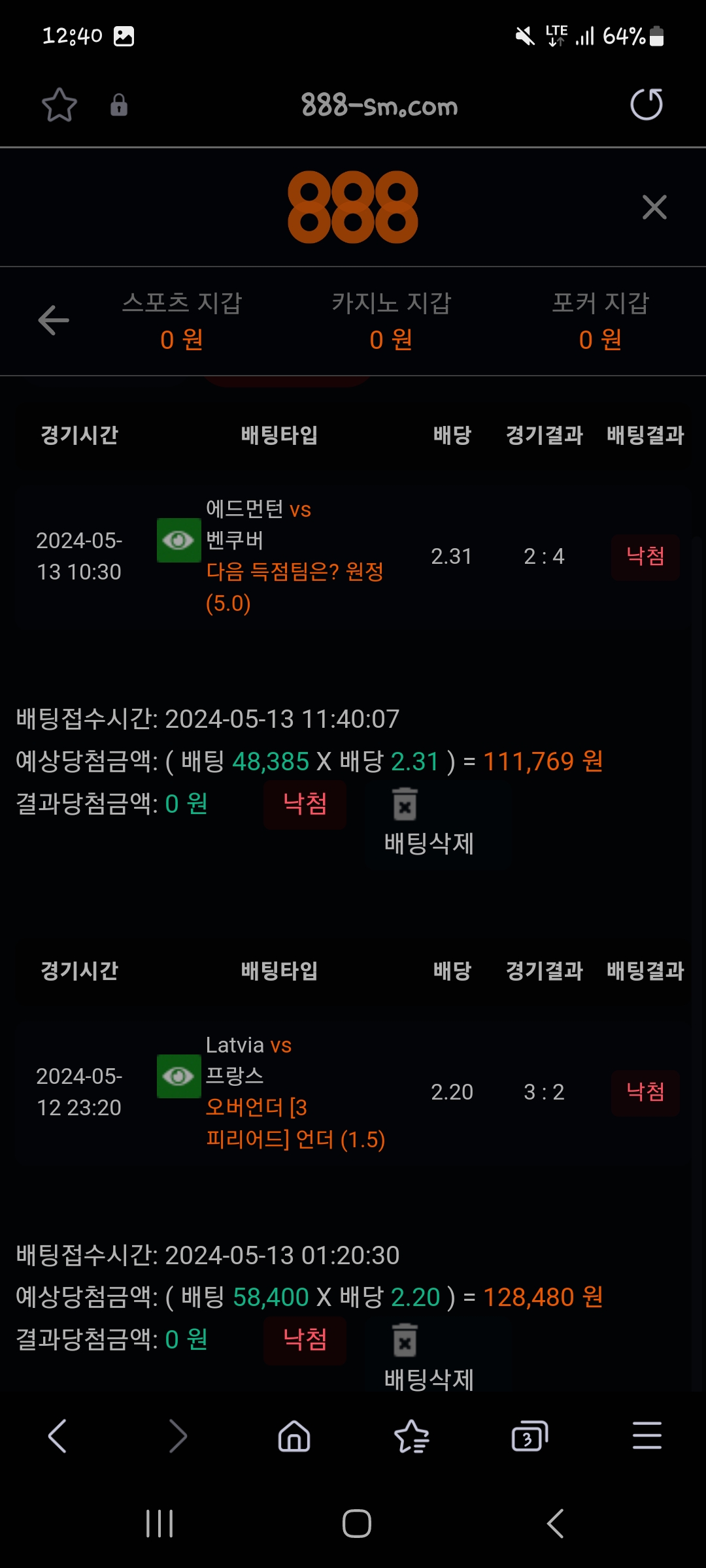Reload the 888-sm.com page
The height and width of the screenshot is (1568, 706).
646,105
